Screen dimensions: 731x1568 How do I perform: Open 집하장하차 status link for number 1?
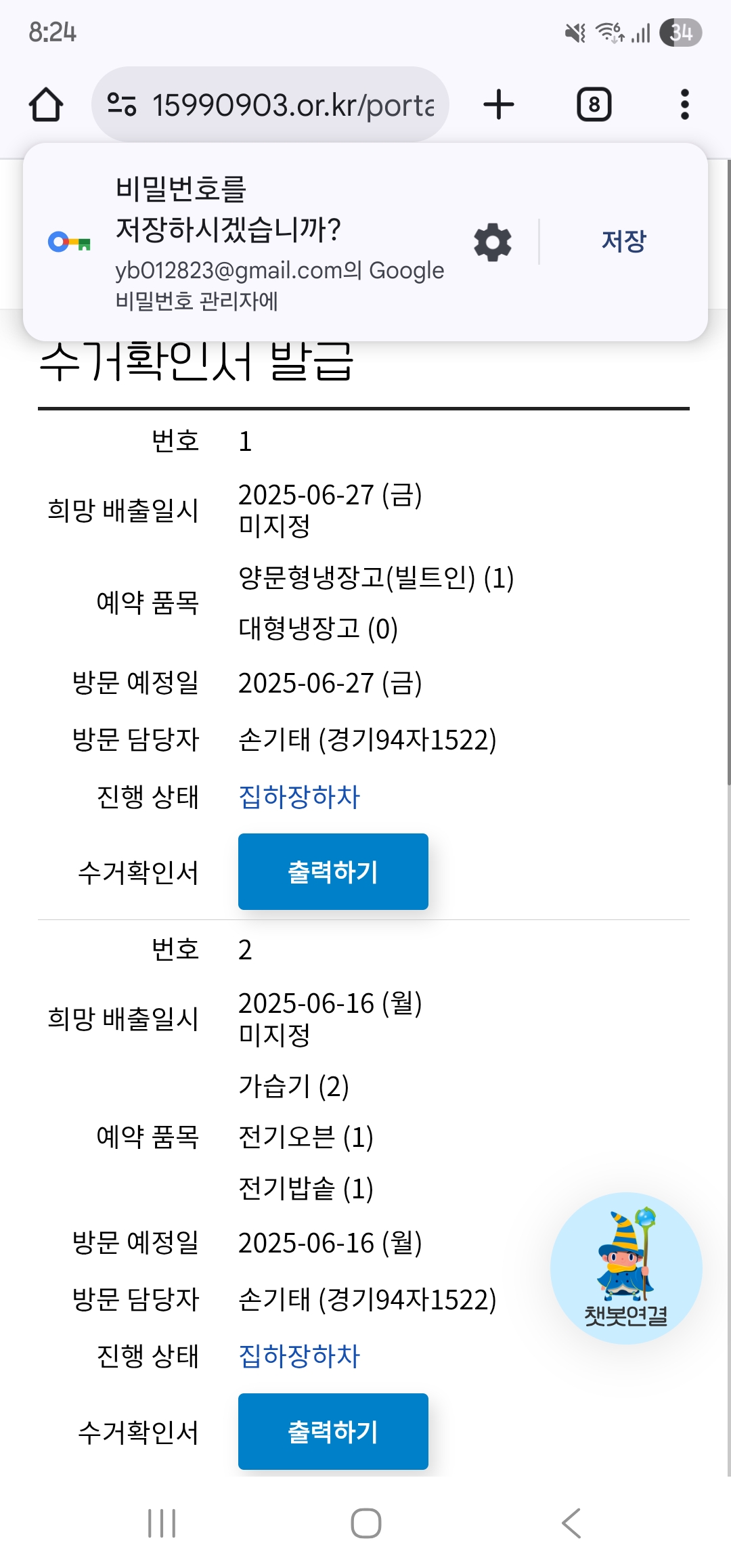pyautogui.click(x=299, y=797)
